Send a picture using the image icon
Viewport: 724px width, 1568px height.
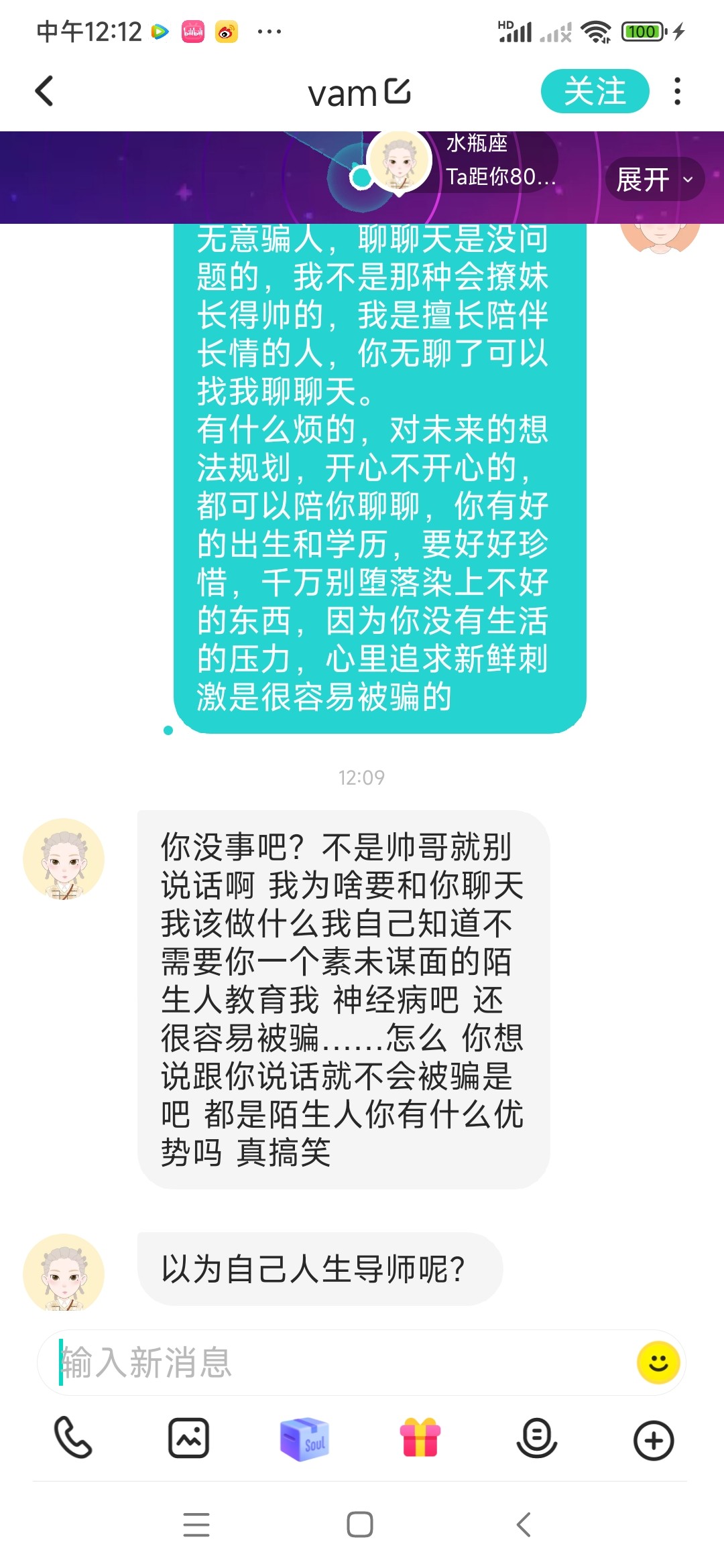pyautogui.click(x=188, y=1438)
